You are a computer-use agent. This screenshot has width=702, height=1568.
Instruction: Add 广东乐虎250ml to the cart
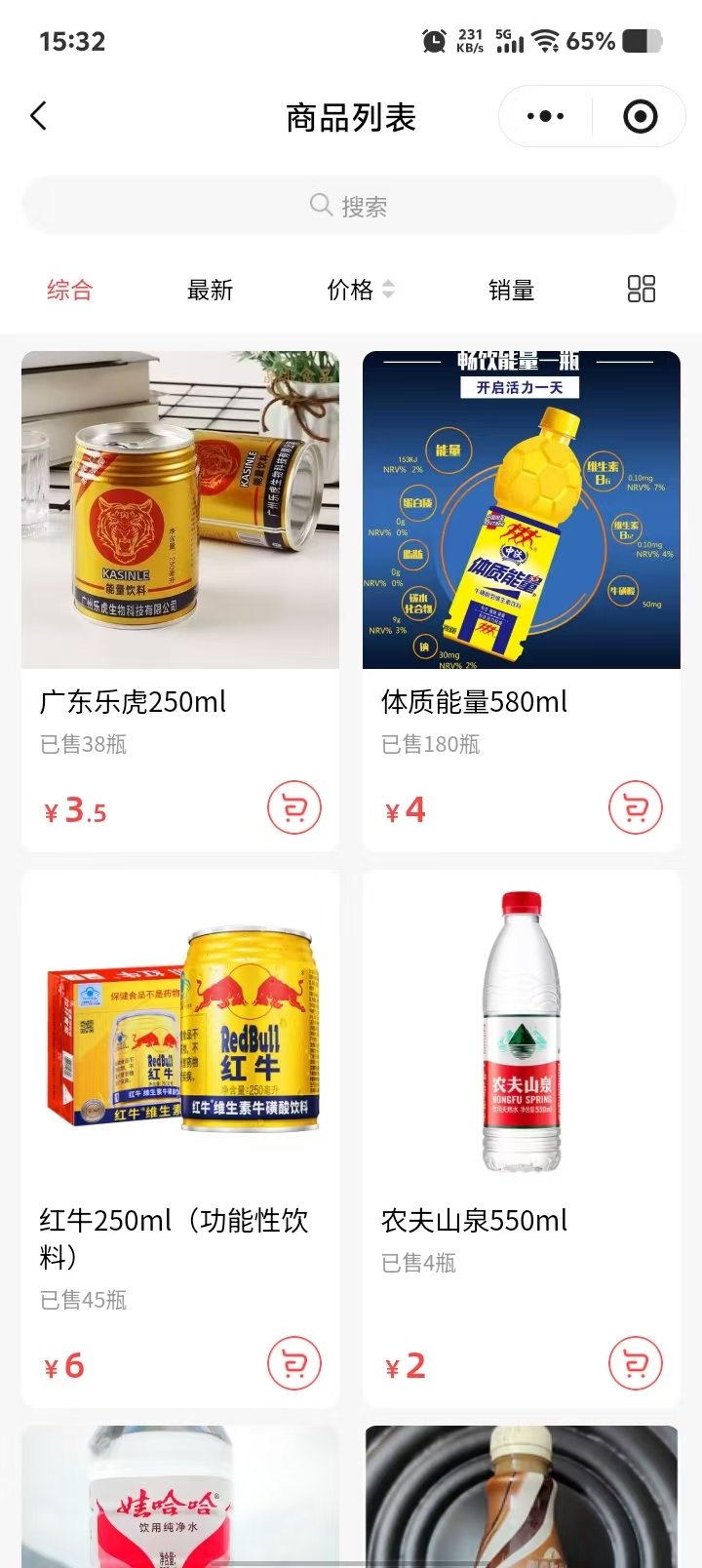(x=294, y=808)
